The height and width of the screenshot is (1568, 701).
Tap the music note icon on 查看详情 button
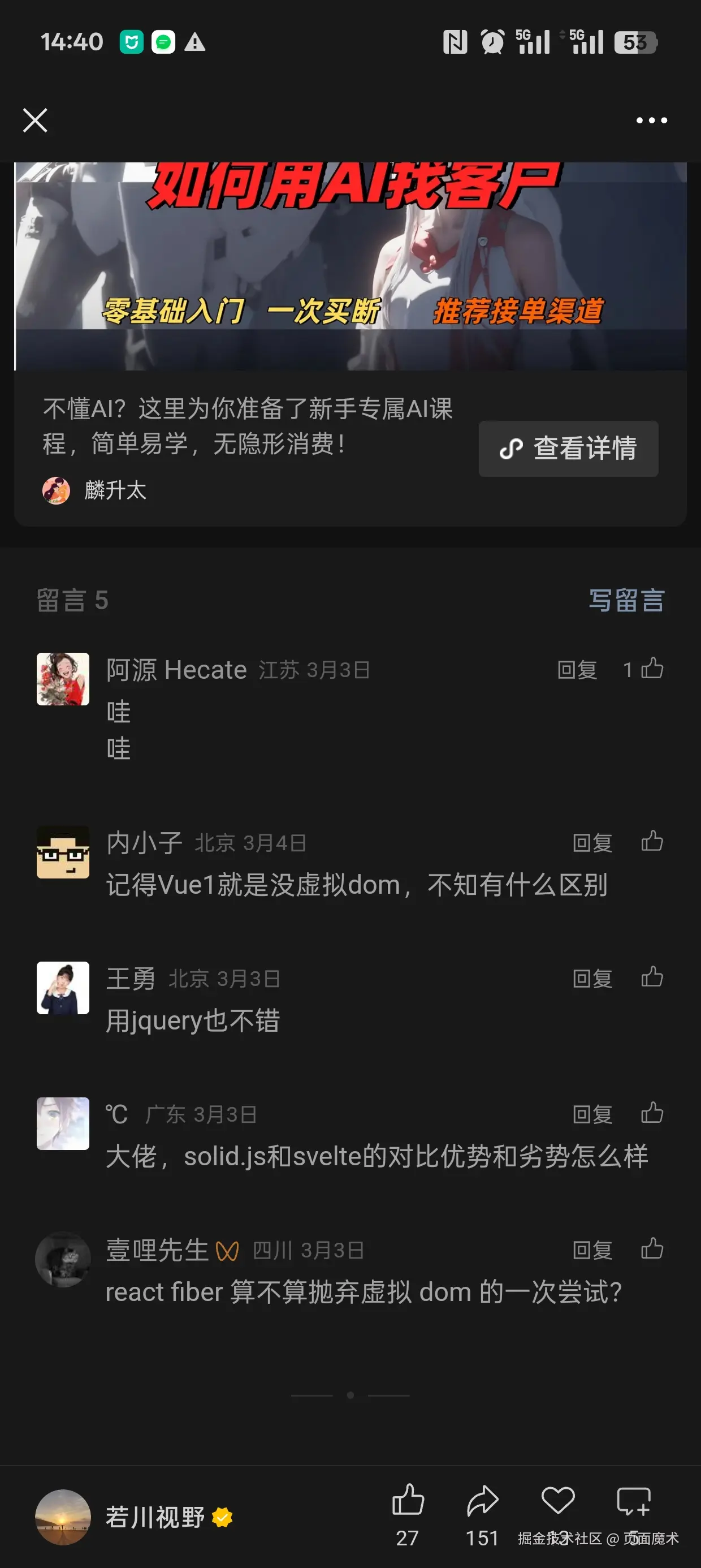pyautogui.click(x=512, y=448)
